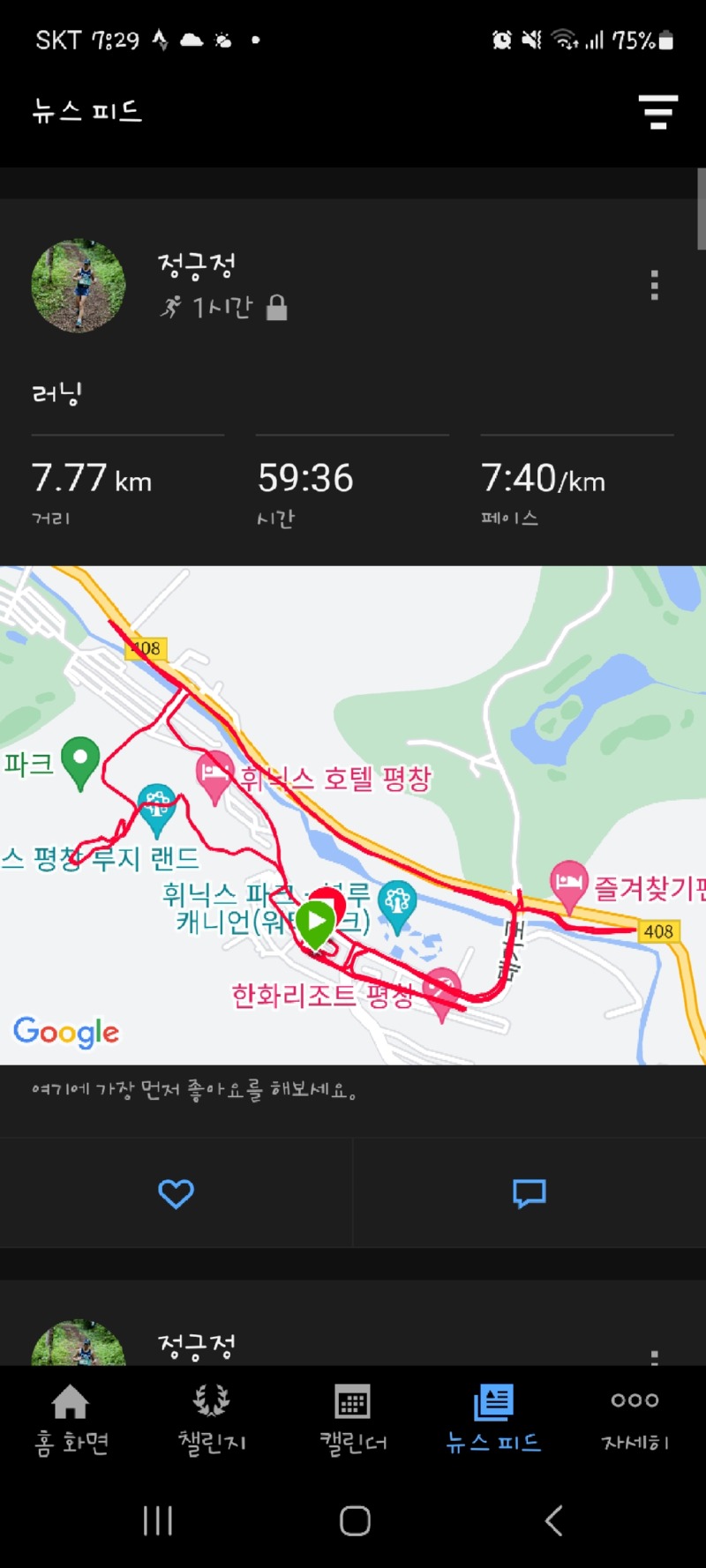Screen dimensions: 706x1568
Task: Comment on the 7.77 km running activity
Action: 529,1193
